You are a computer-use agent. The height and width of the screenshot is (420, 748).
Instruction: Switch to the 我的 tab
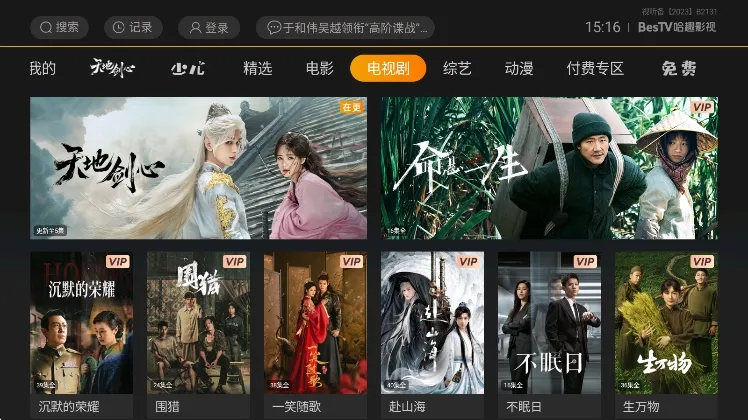coord(42,69)
